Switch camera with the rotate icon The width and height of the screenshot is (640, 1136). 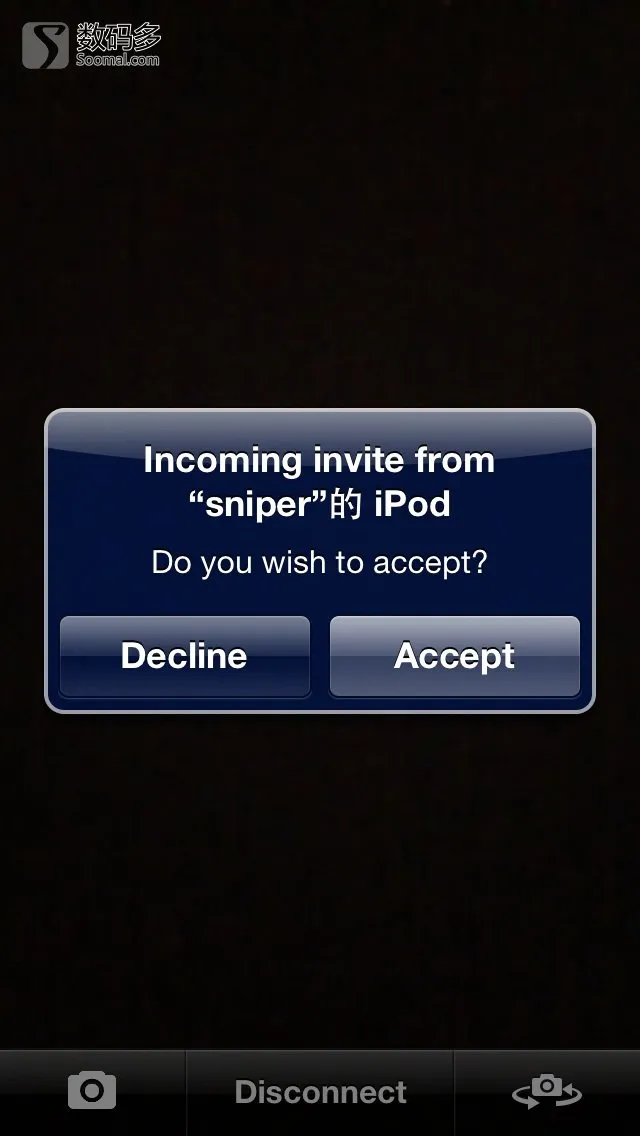(x=547, y=1091)
